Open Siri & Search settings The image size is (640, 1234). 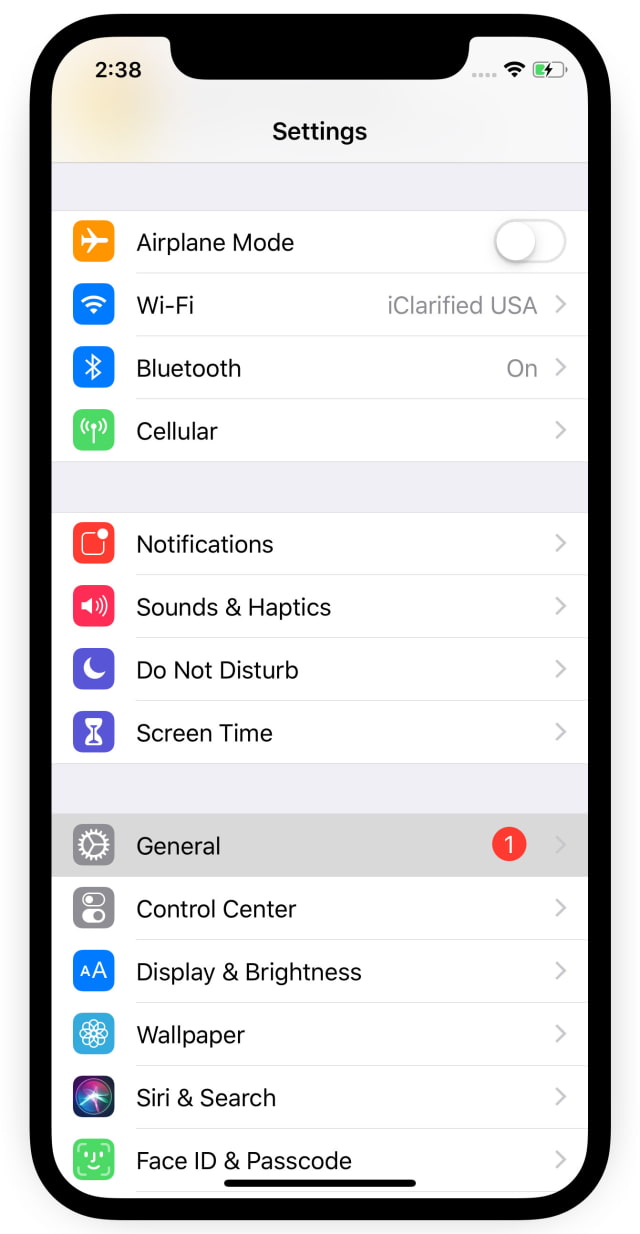320,1098
